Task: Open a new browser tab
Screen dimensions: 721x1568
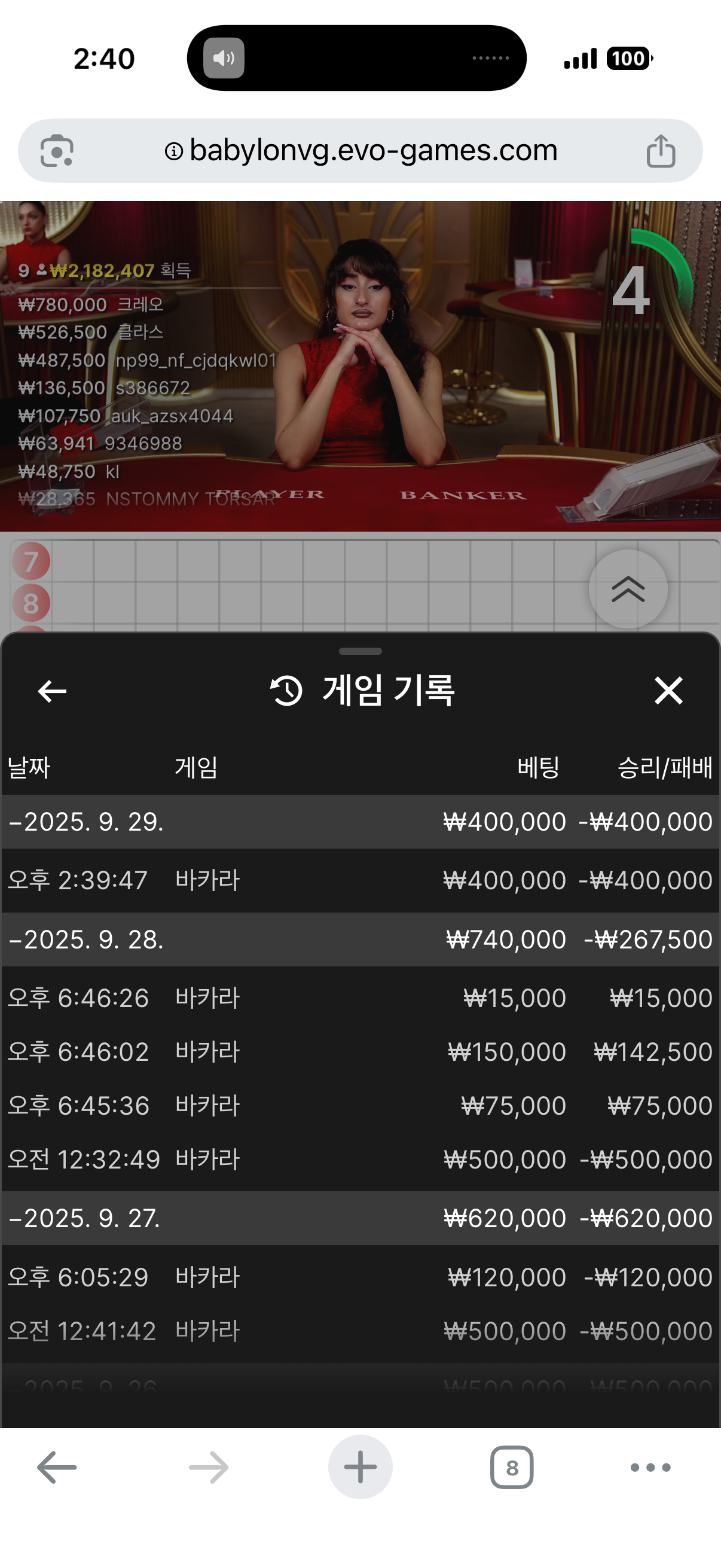Action: (360, 1468)
